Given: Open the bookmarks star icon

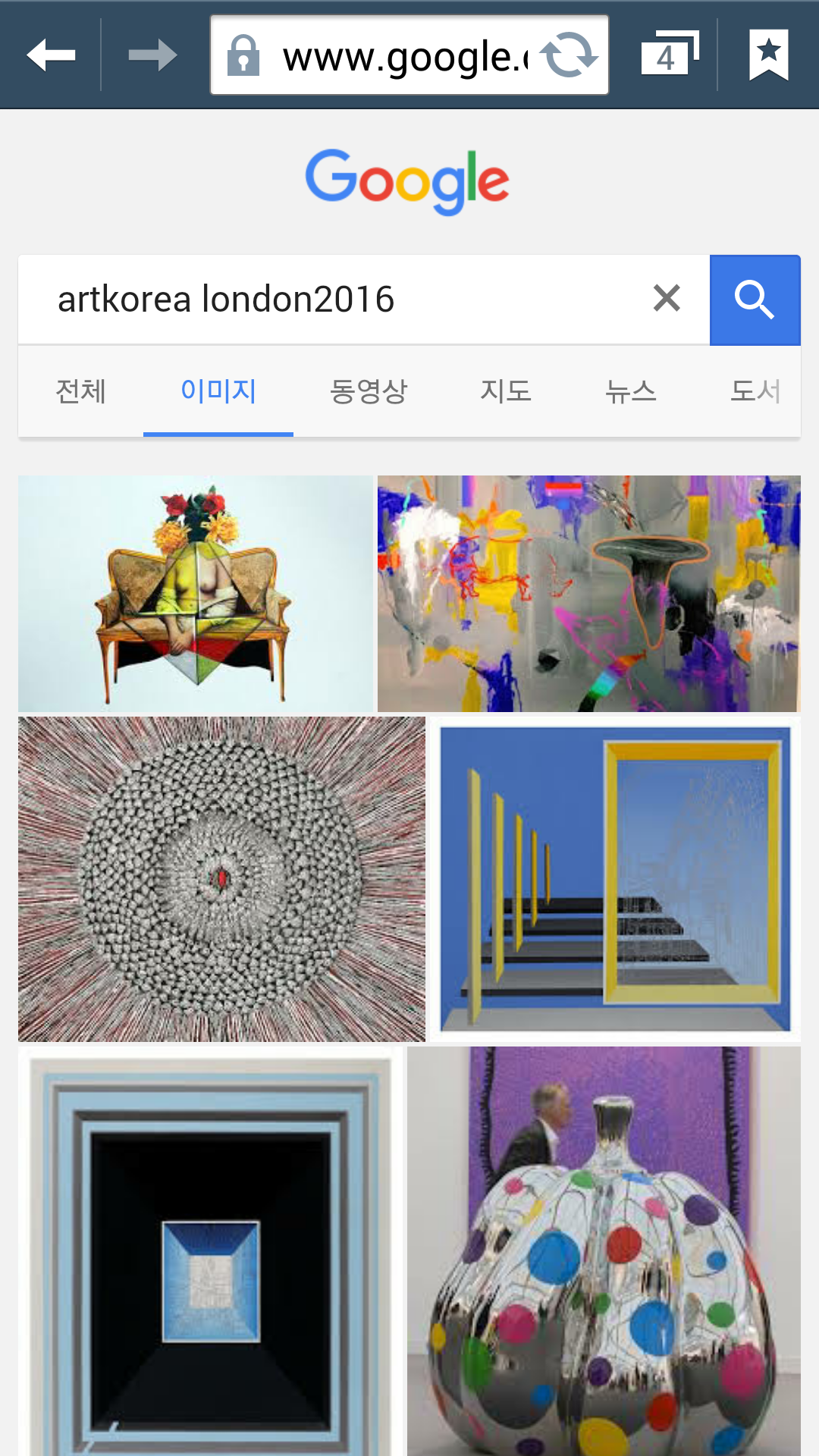Looking at the screenshot, I should click(768, 55).
